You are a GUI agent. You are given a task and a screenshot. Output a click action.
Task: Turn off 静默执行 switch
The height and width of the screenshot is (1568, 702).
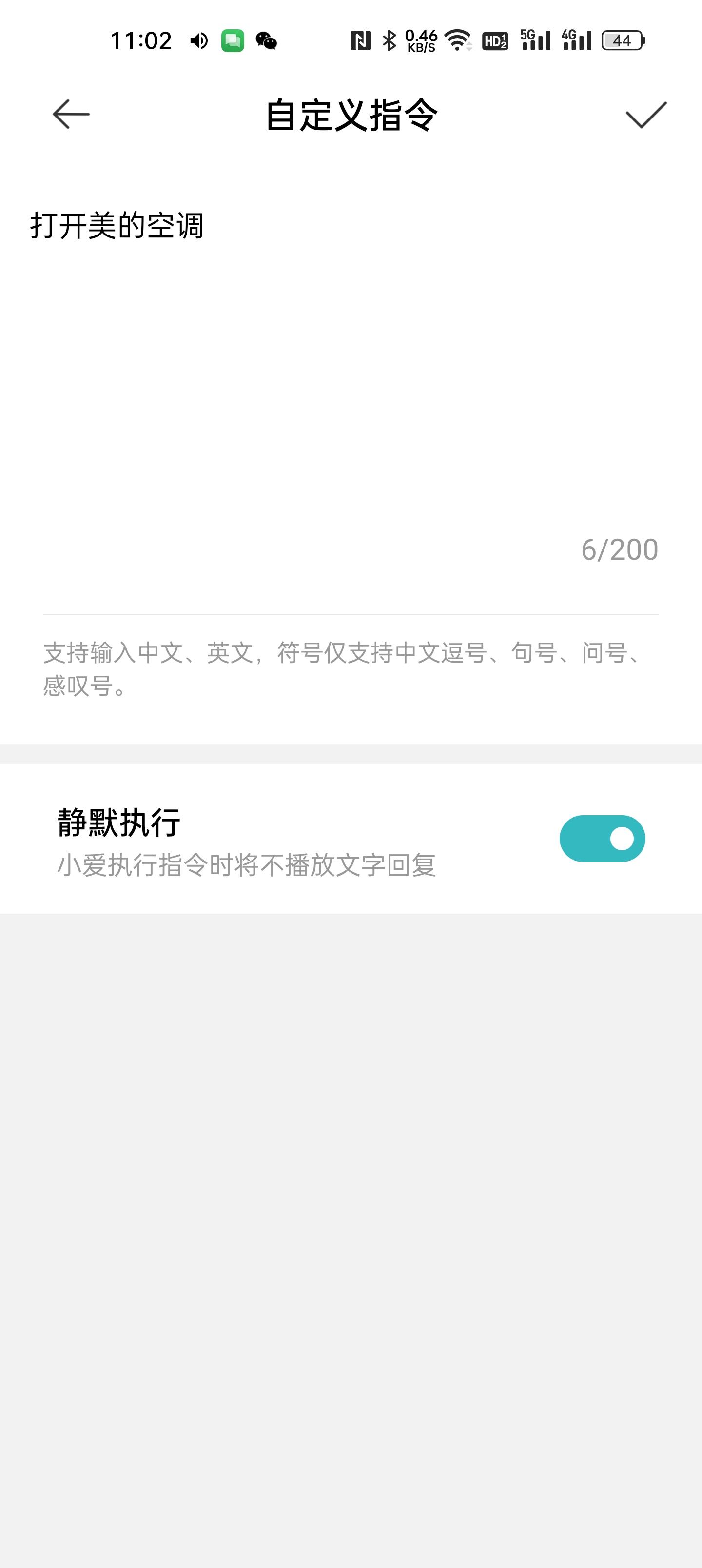602,838
